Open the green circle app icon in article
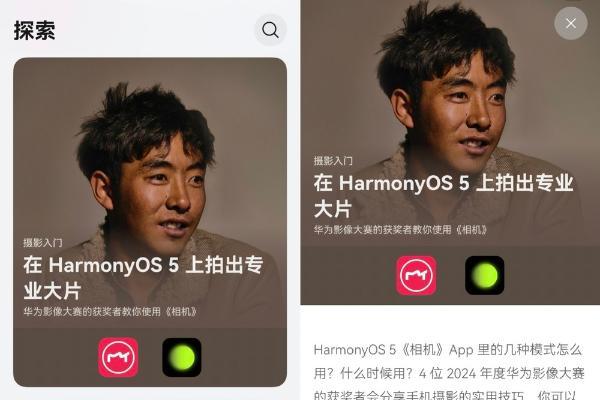This screenshot has width=600, height=400. [x=485, y=275]
